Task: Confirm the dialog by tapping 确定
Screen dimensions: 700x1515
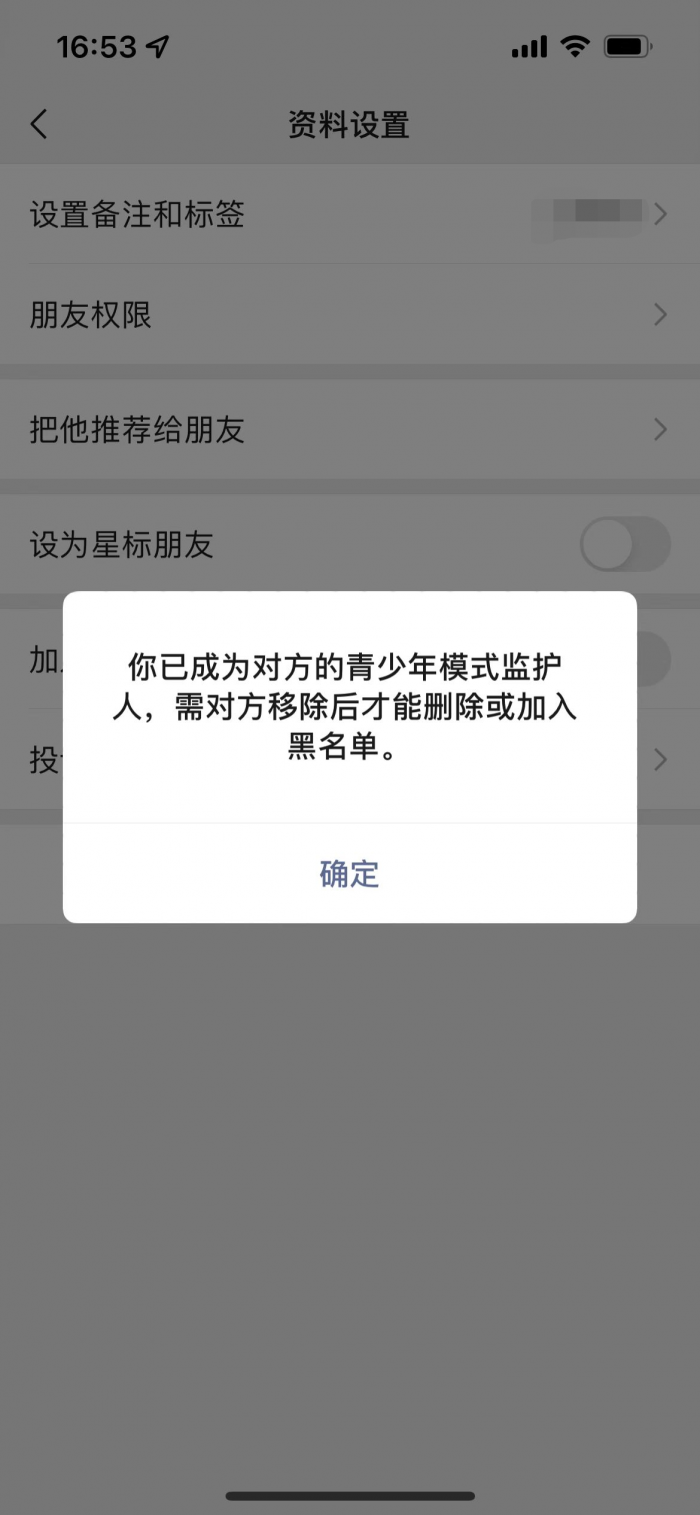Action: (x=349, y=873)
